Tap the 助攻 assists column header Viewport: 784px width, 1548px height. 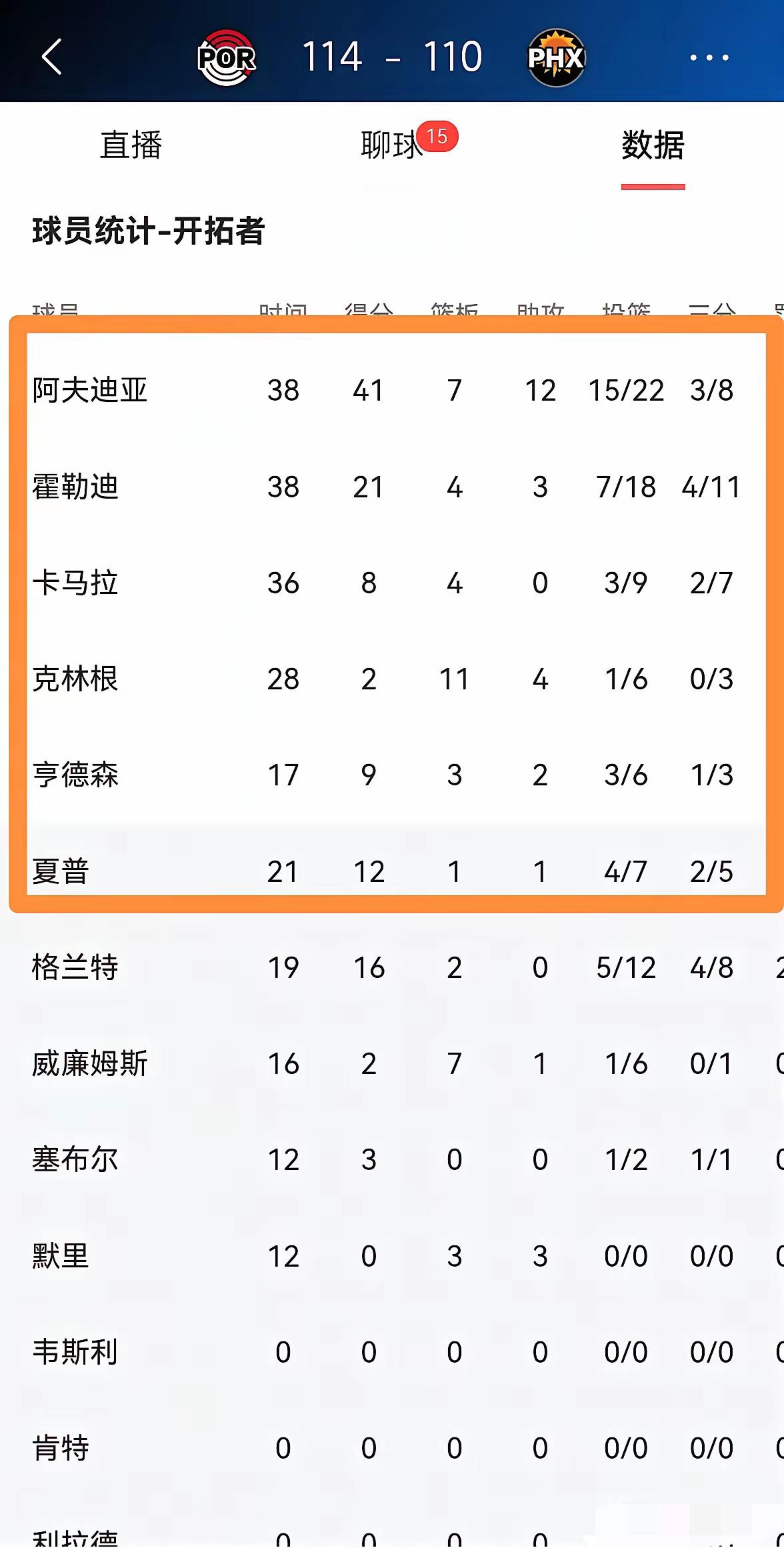[541, 308]
